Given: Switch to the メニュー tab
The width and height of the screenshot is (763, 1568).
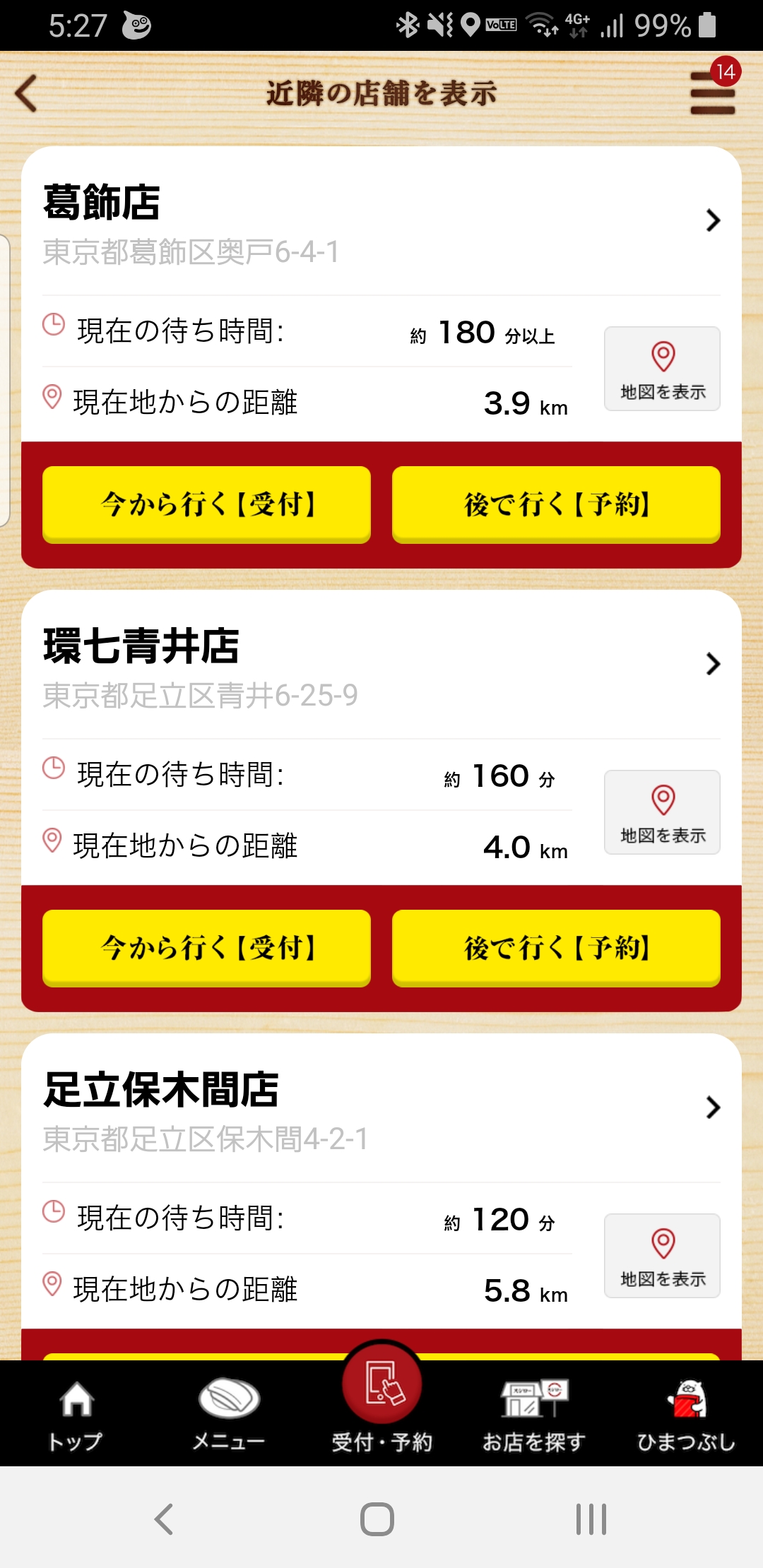Looking at the screenshot, I should click(229, 1414).
